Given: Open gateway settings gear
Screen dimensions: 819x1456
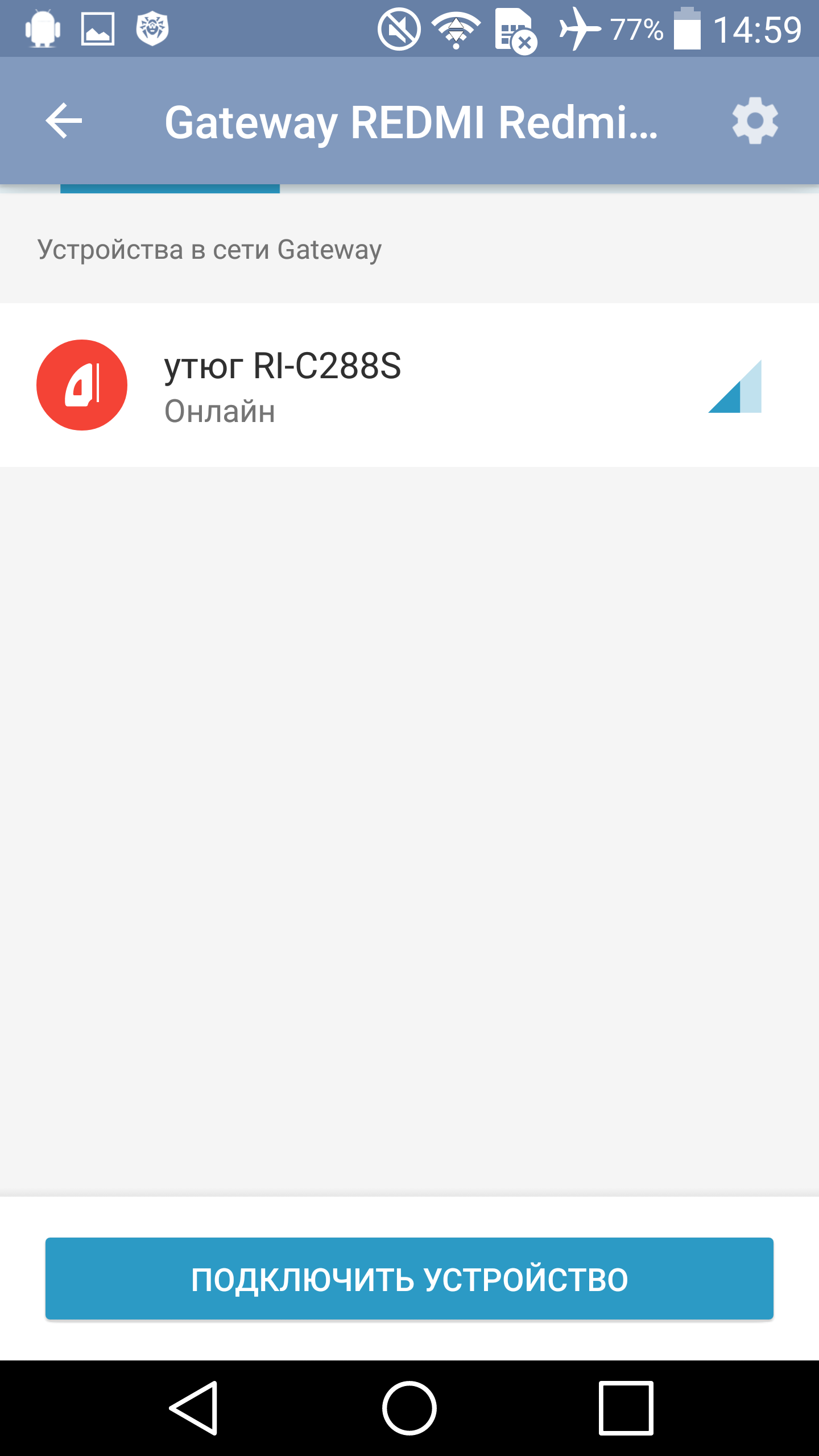Looking at the screenshot, I should [x=755, y=121].
